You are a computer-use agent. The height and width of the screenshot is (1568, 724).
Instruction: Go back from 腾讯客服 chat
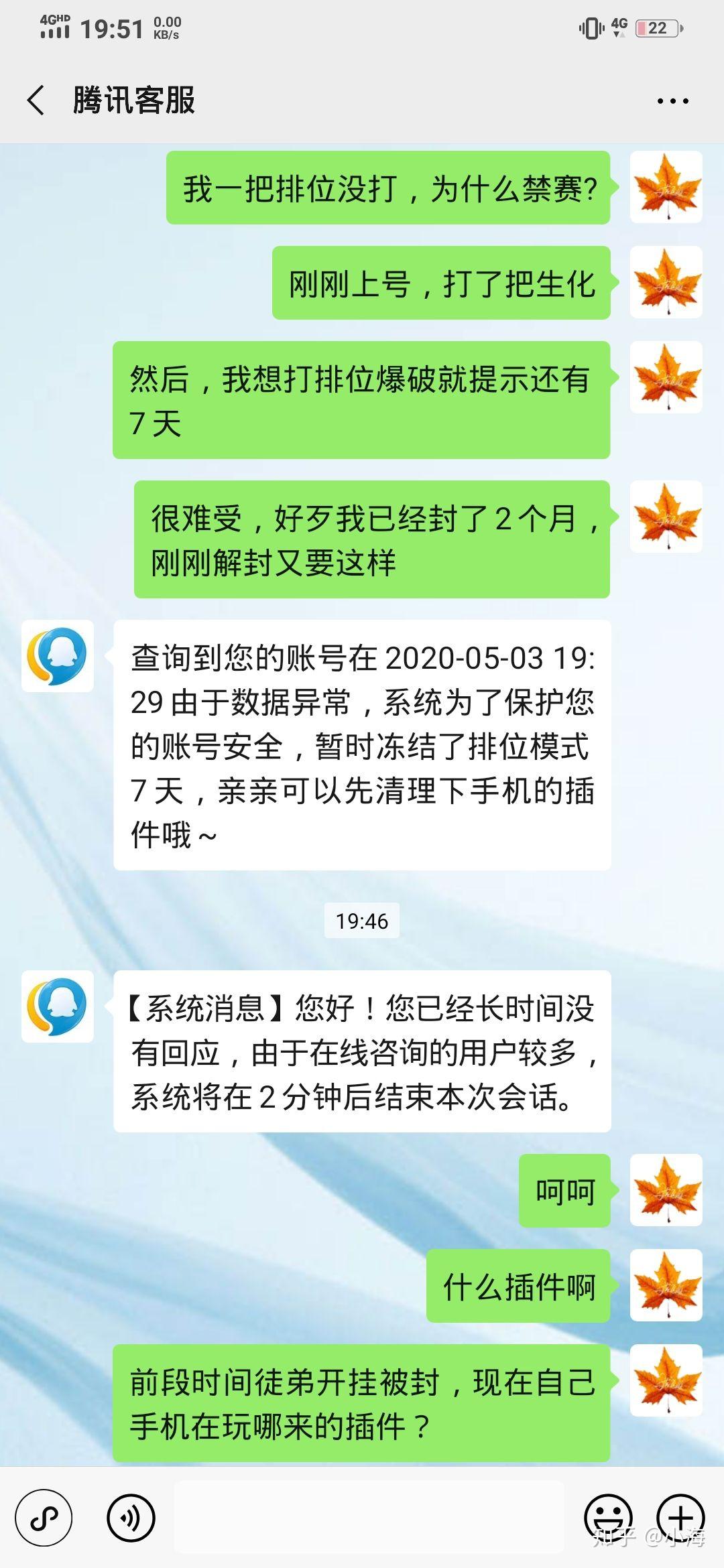click(36, 101)
